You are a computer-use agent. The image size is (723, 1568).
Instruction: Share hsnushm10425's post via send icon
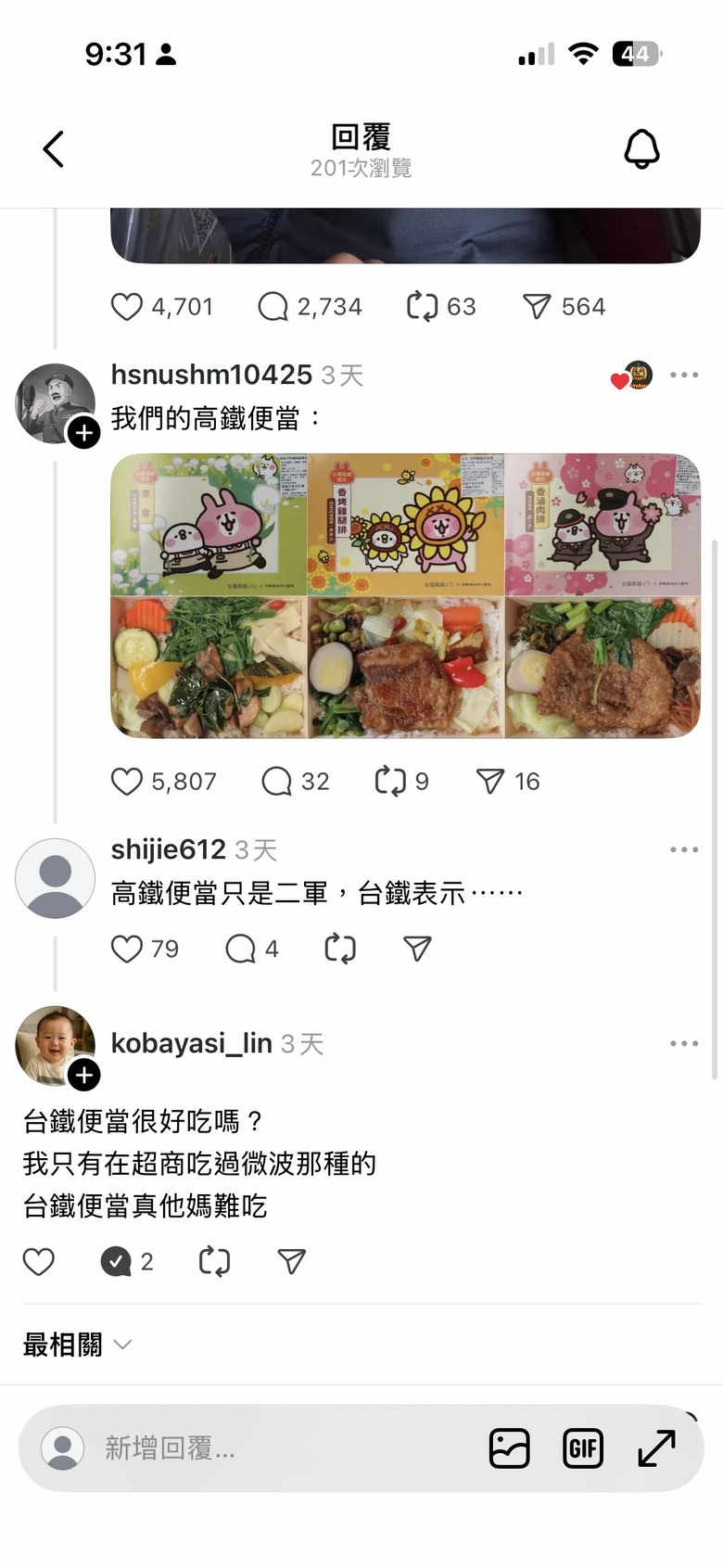[490, 782]
